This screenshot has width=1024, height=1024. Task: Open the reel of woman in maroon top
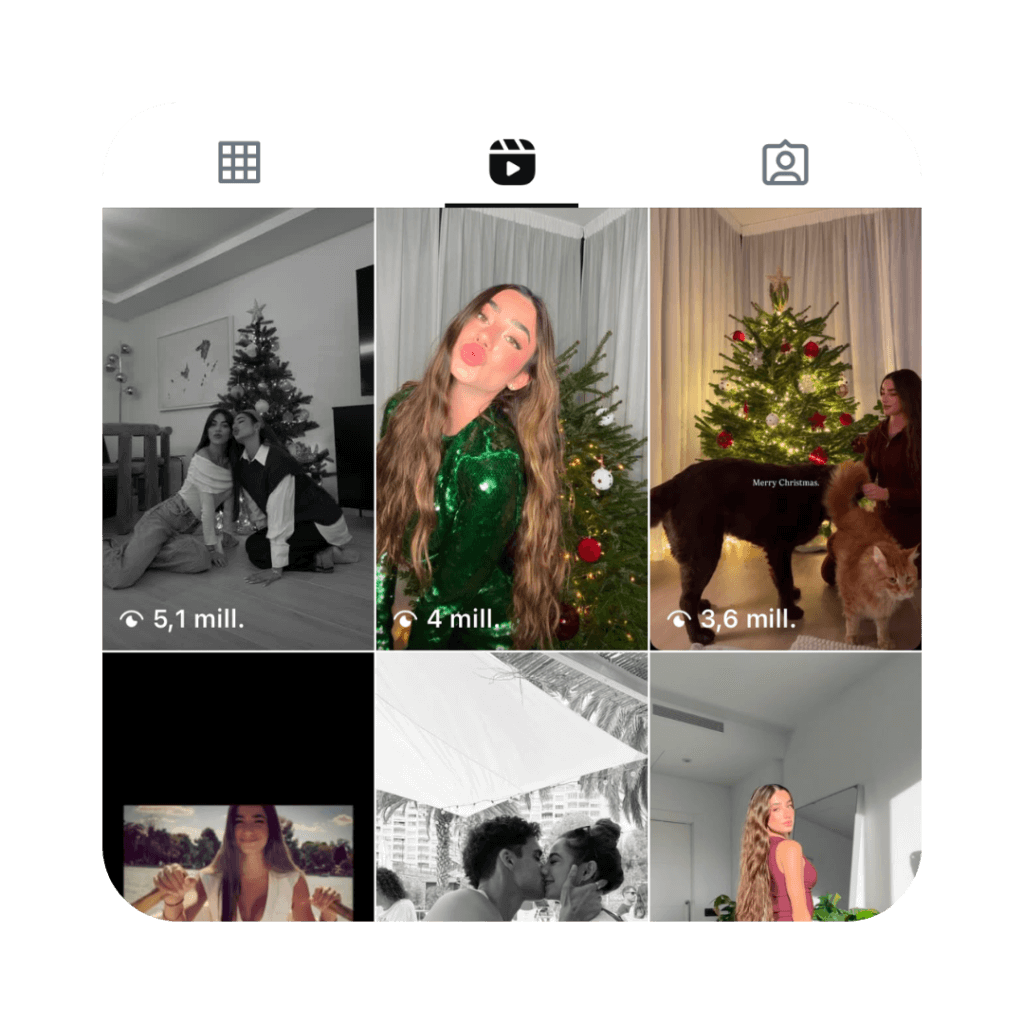pos(786,790)
